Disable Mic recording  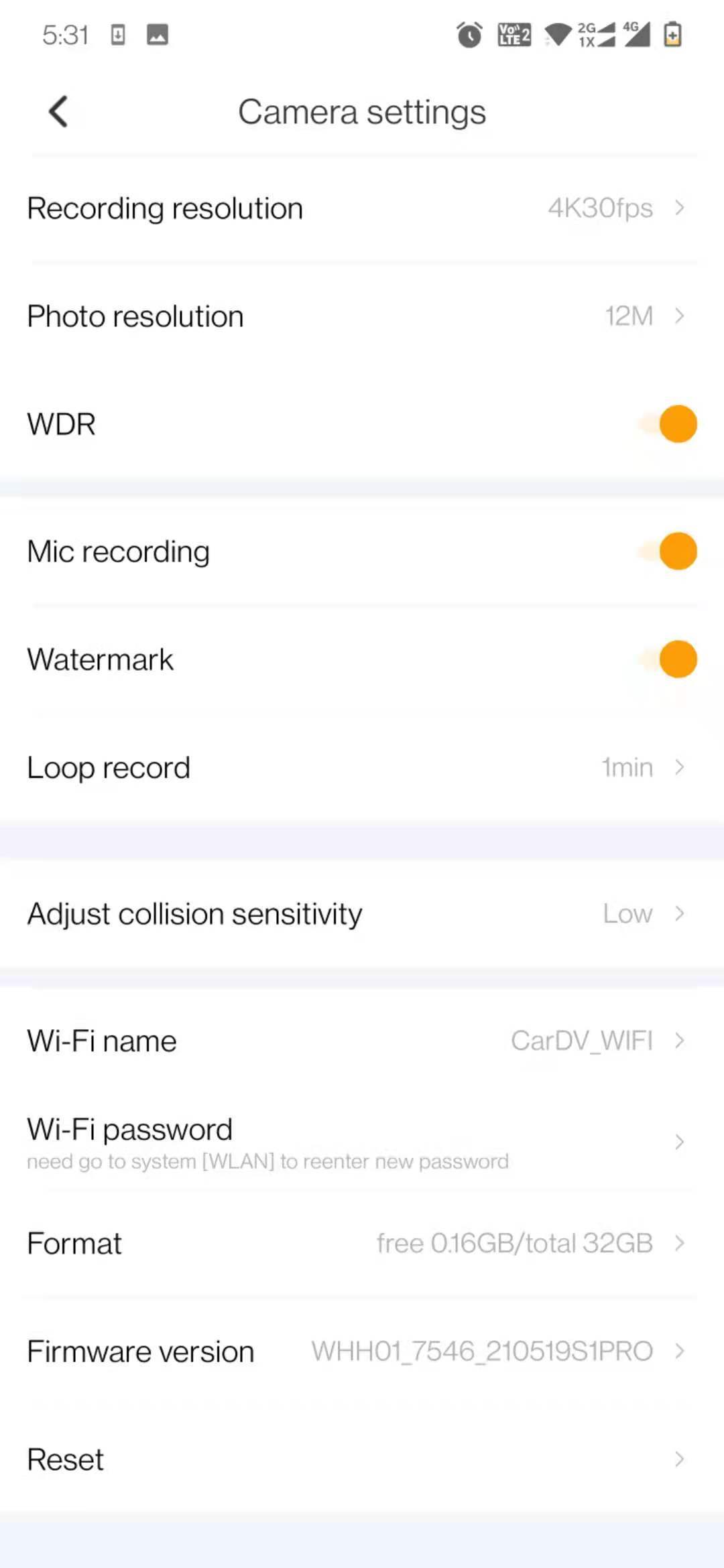click(668, 551)
